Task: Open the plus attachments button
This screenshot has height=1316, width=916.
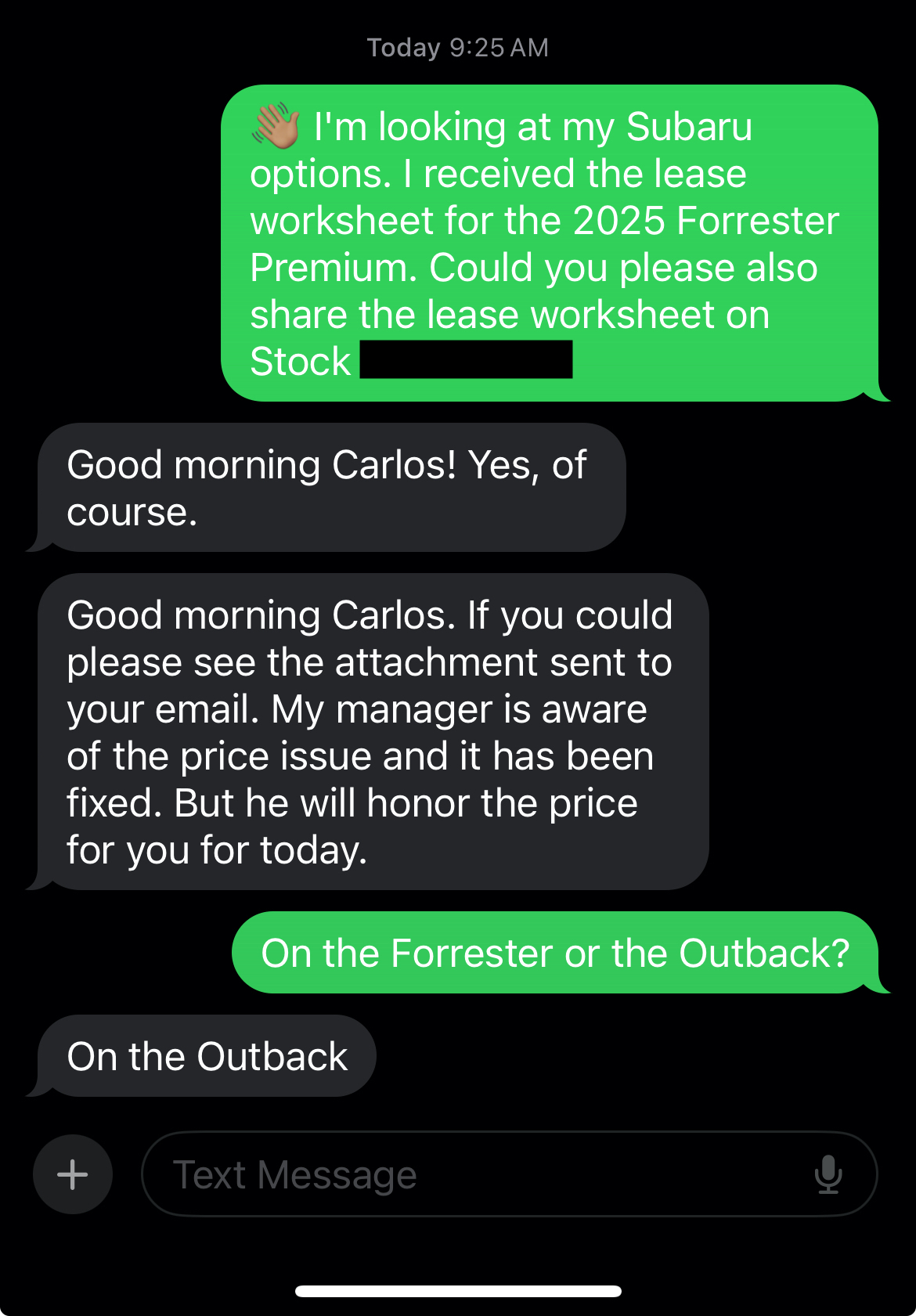Action: (73, 1174)
